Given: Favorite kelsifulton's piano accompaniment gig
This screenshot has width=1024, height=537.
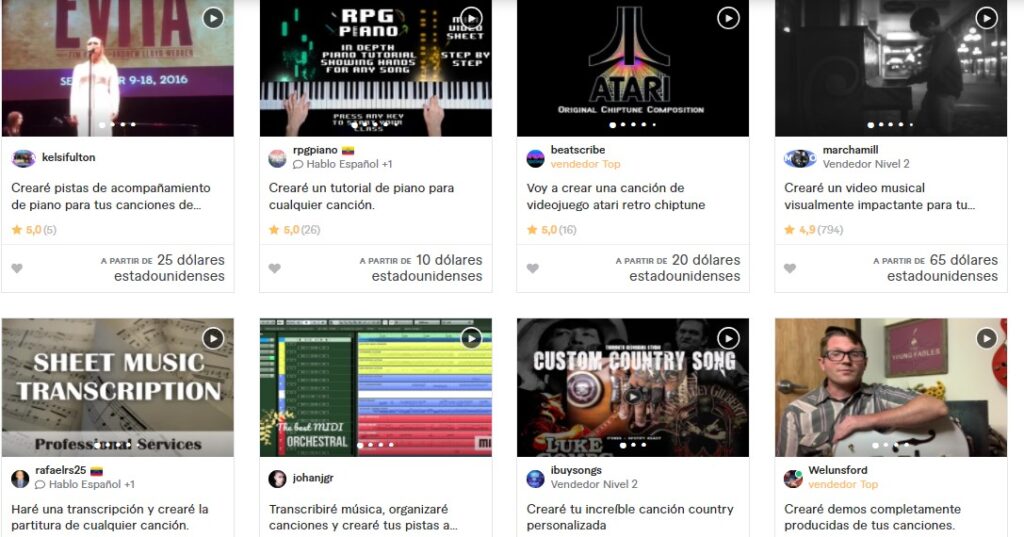Looking at the screenshot, I should pyautogui.click(x=17, y=268).
